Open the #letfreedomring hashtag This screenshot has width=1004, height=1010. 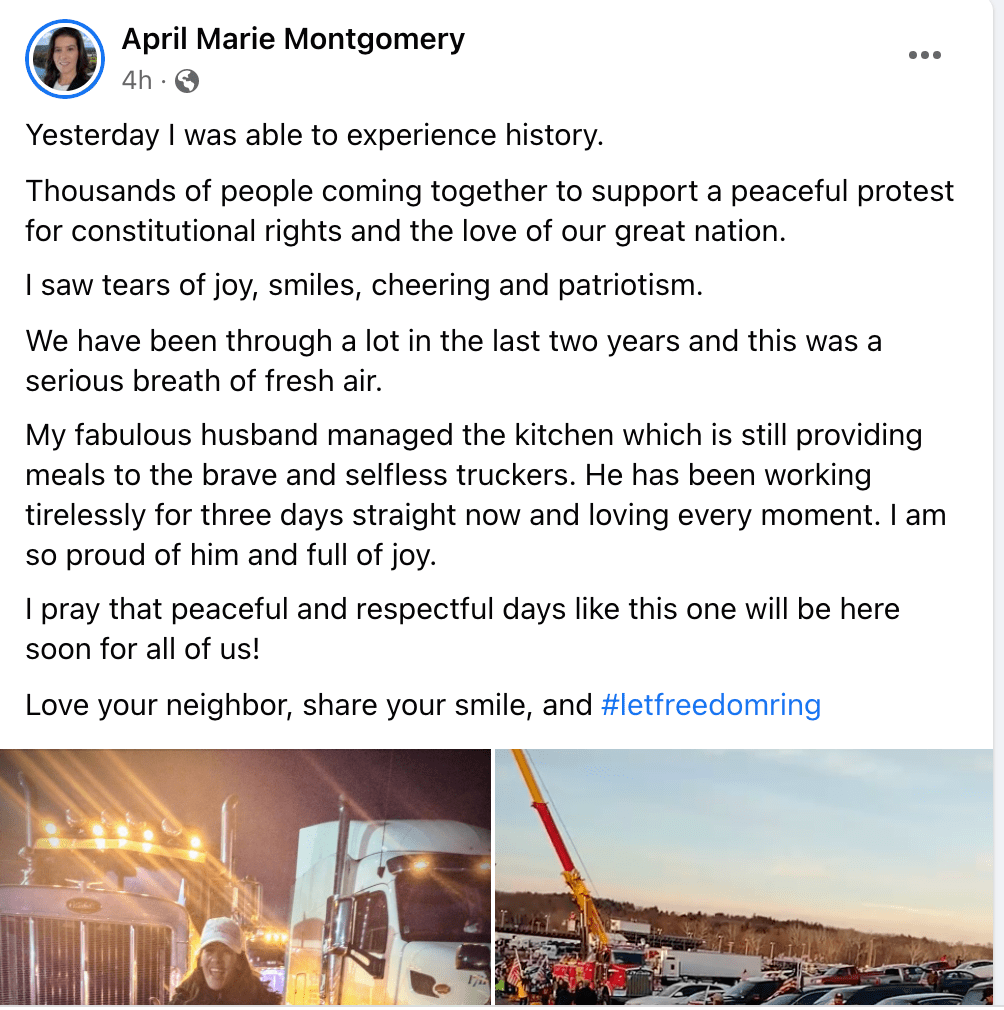[710, 705]
